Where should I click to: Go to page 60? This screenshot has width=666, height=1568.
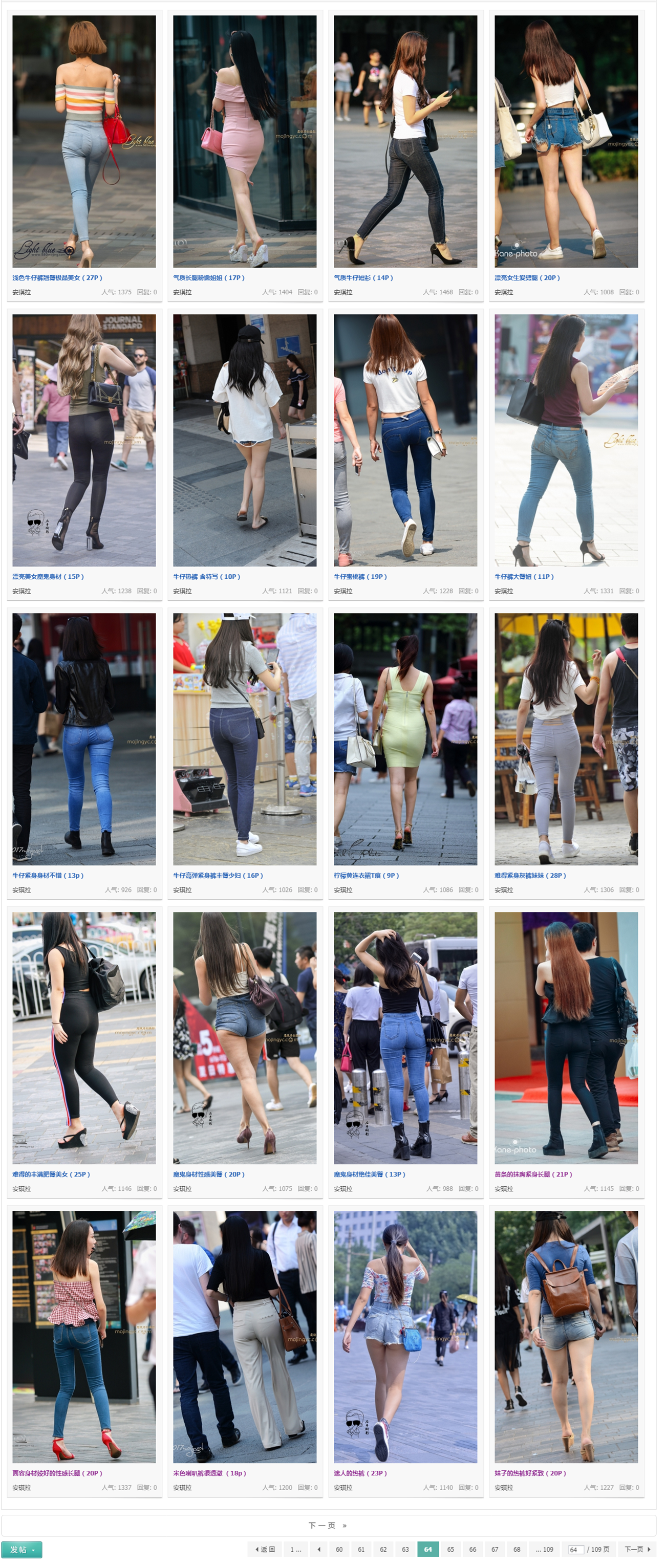pyautogui.click(x=338, y=1549)
